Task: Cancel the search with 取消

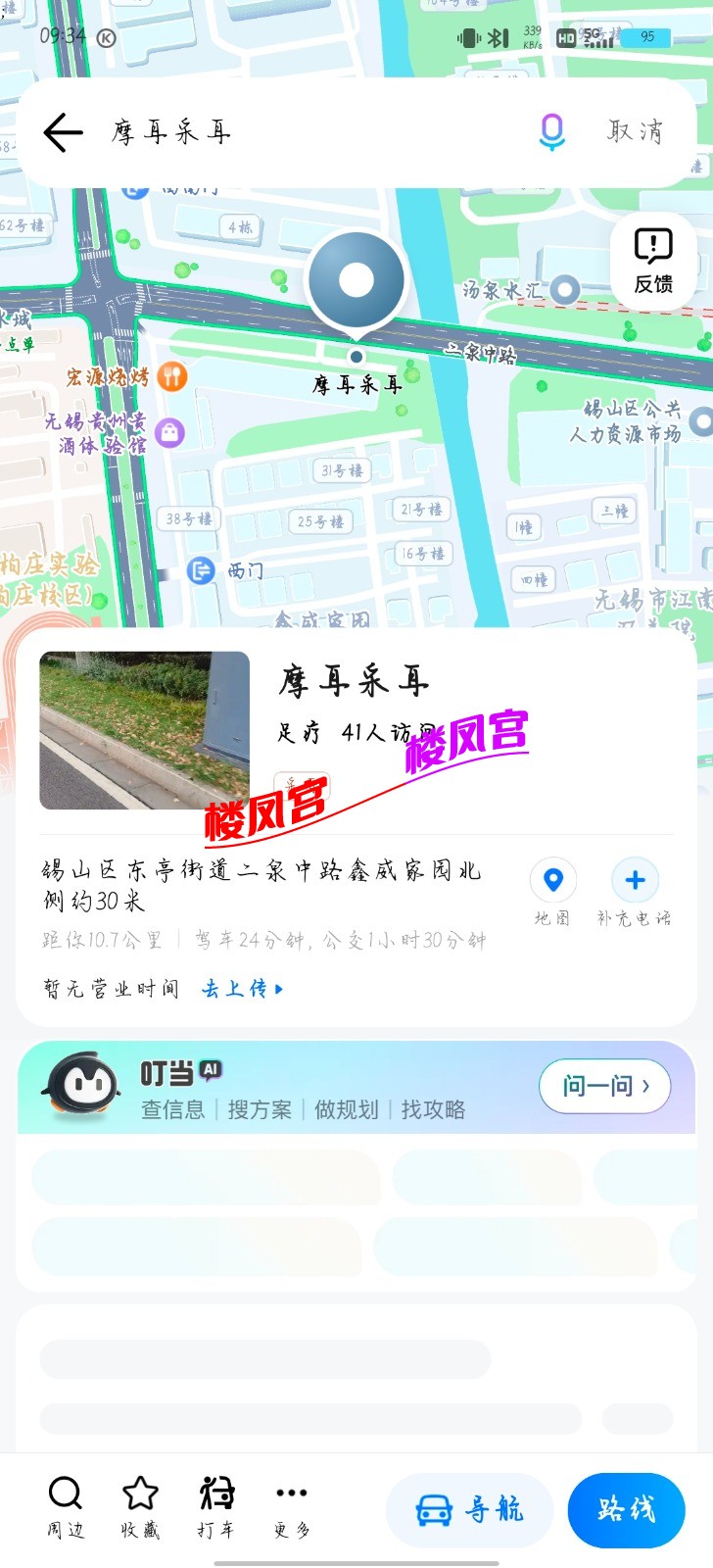Action: click(x=636, y=131)
